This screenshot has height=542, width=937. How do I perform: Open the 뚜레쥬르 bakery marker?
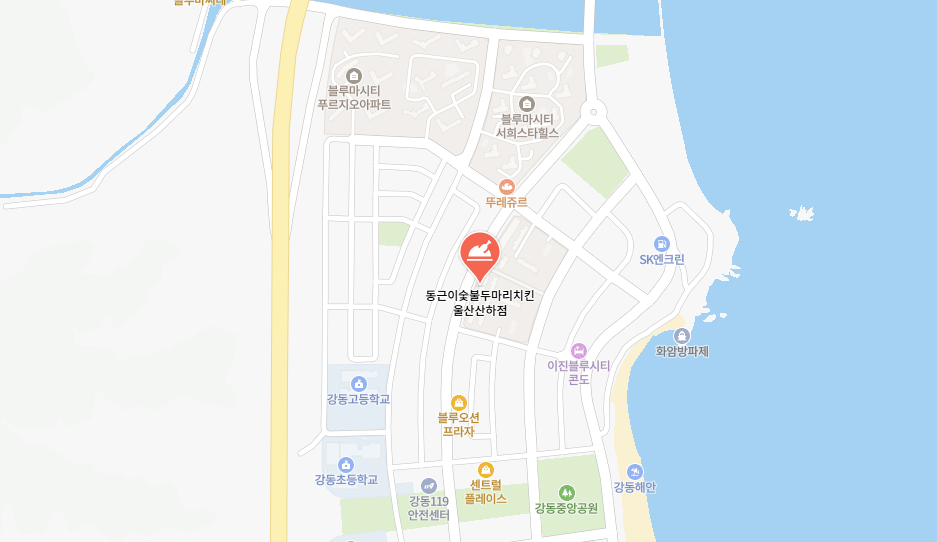[x=507, y=186]
